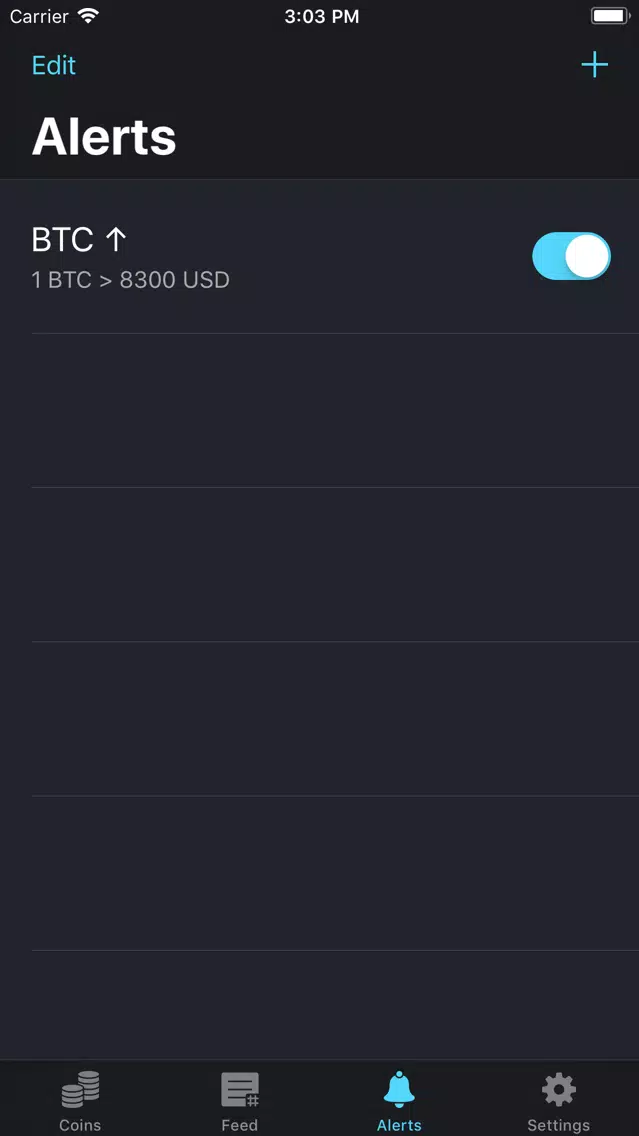639x1136 pixels.
Task: Tap Edit to modify alerts
Action: point(54,65)
